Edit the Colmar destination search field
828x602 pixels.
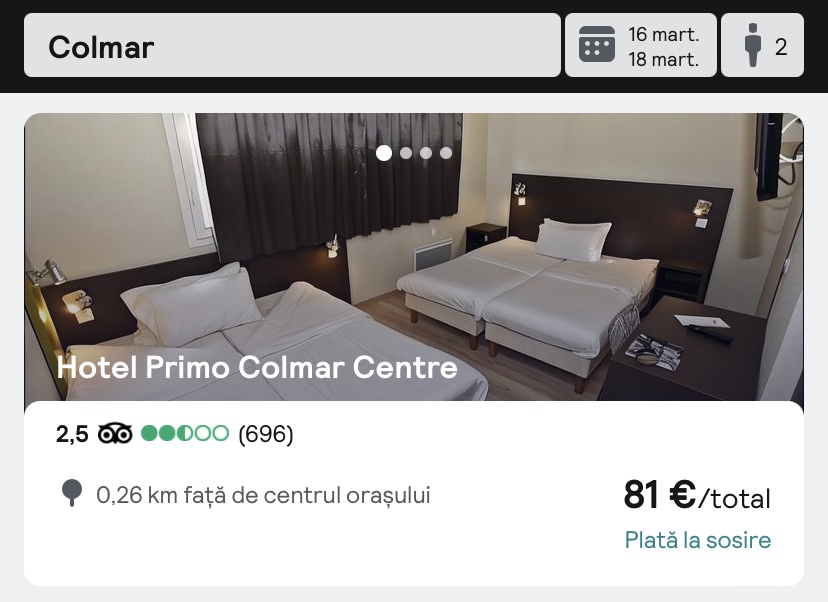pyautogui.click(x=291, y=46)
